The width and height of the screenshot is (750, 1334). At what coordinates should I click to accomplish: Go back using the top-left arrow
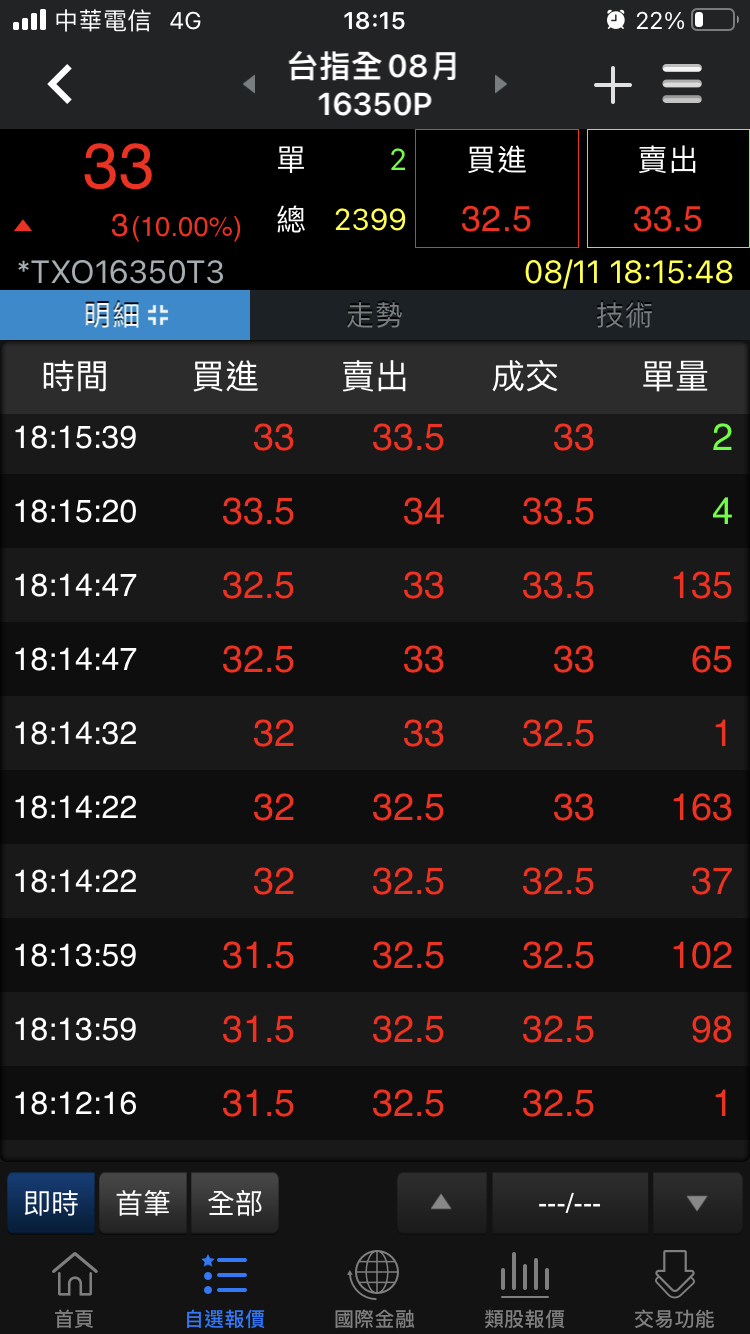pyautogui.click(x=60, y=84)
